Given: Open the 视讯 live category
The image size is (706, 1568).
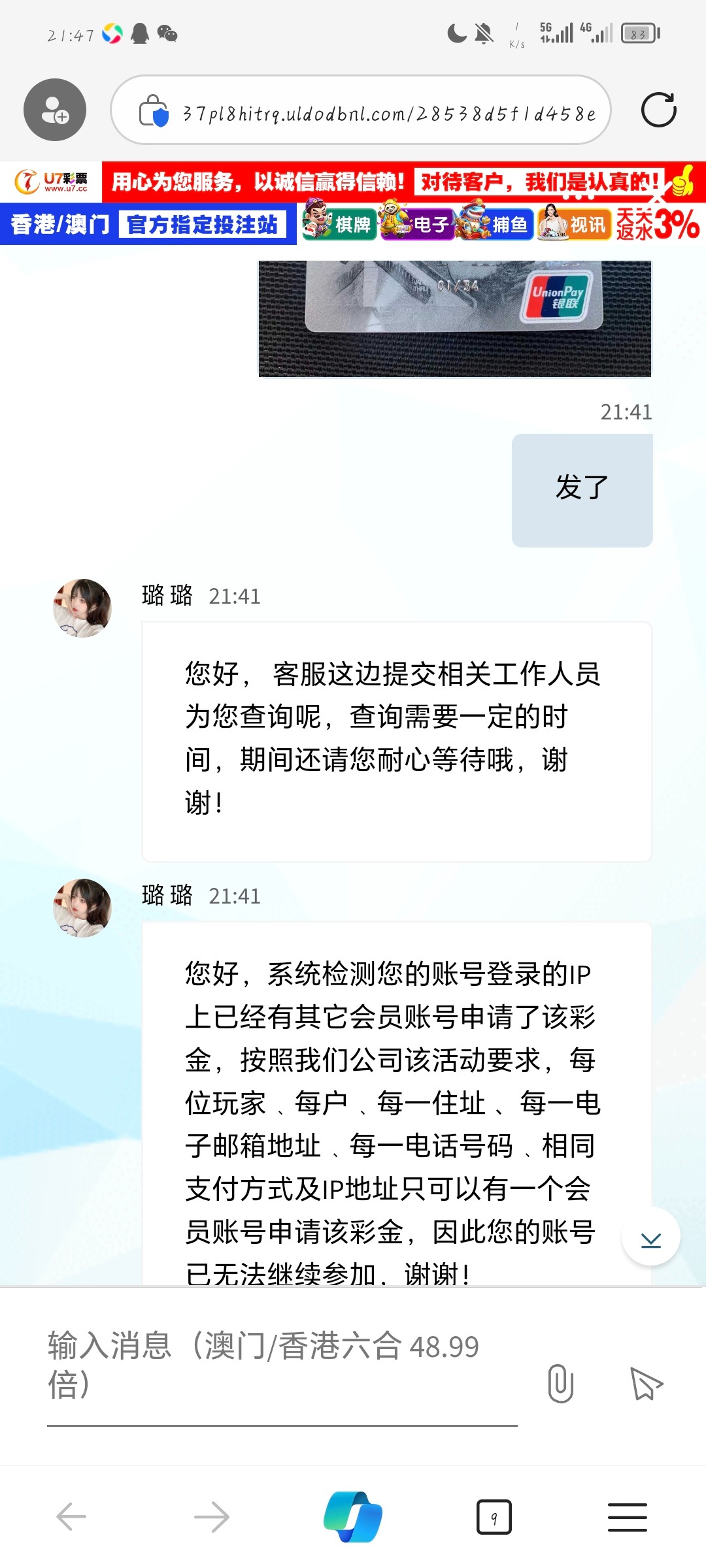Looking at the screenshot, I should (x=574, y=224).
